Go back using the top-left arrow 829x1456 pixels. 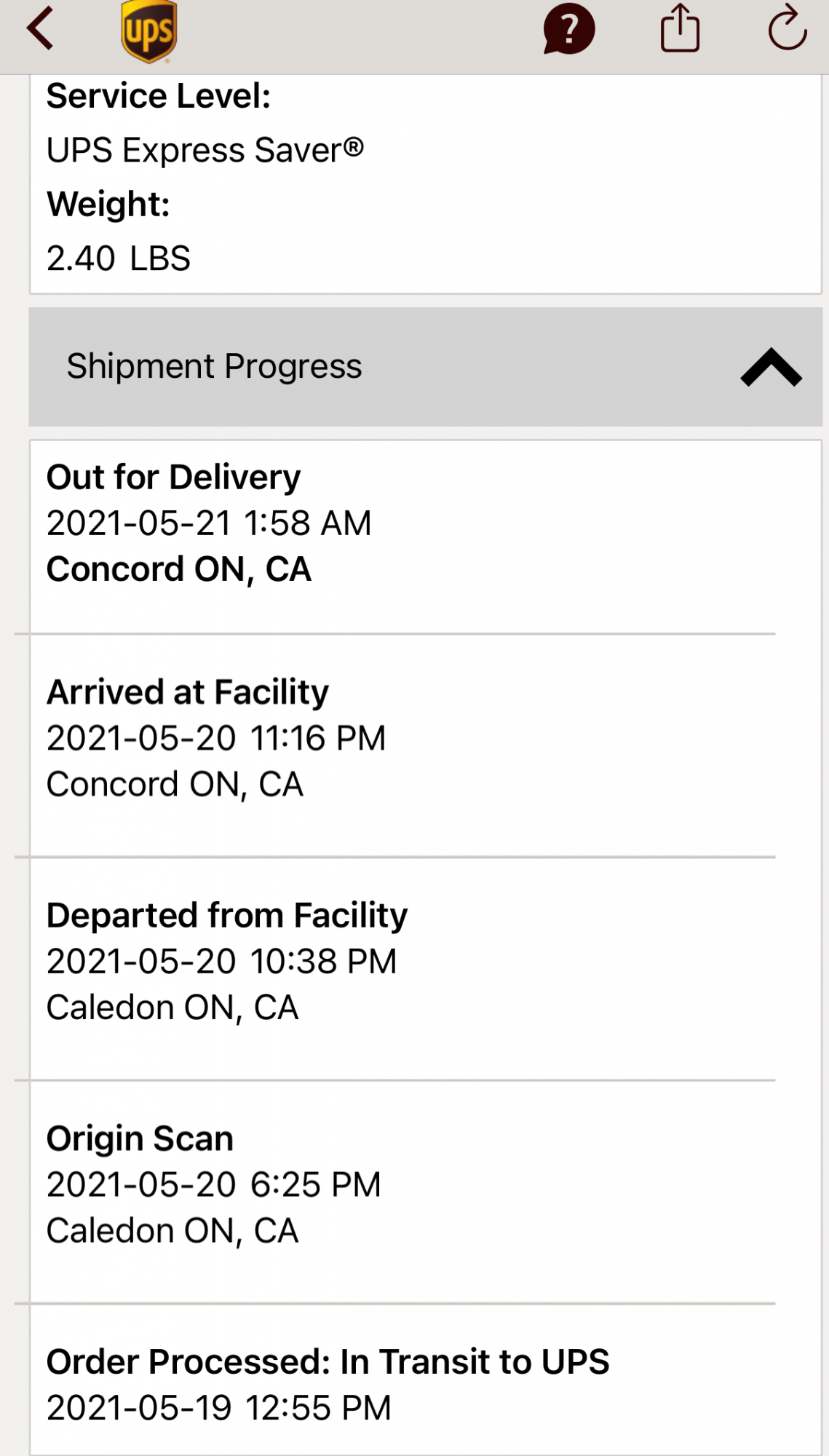tap(41, 29)
